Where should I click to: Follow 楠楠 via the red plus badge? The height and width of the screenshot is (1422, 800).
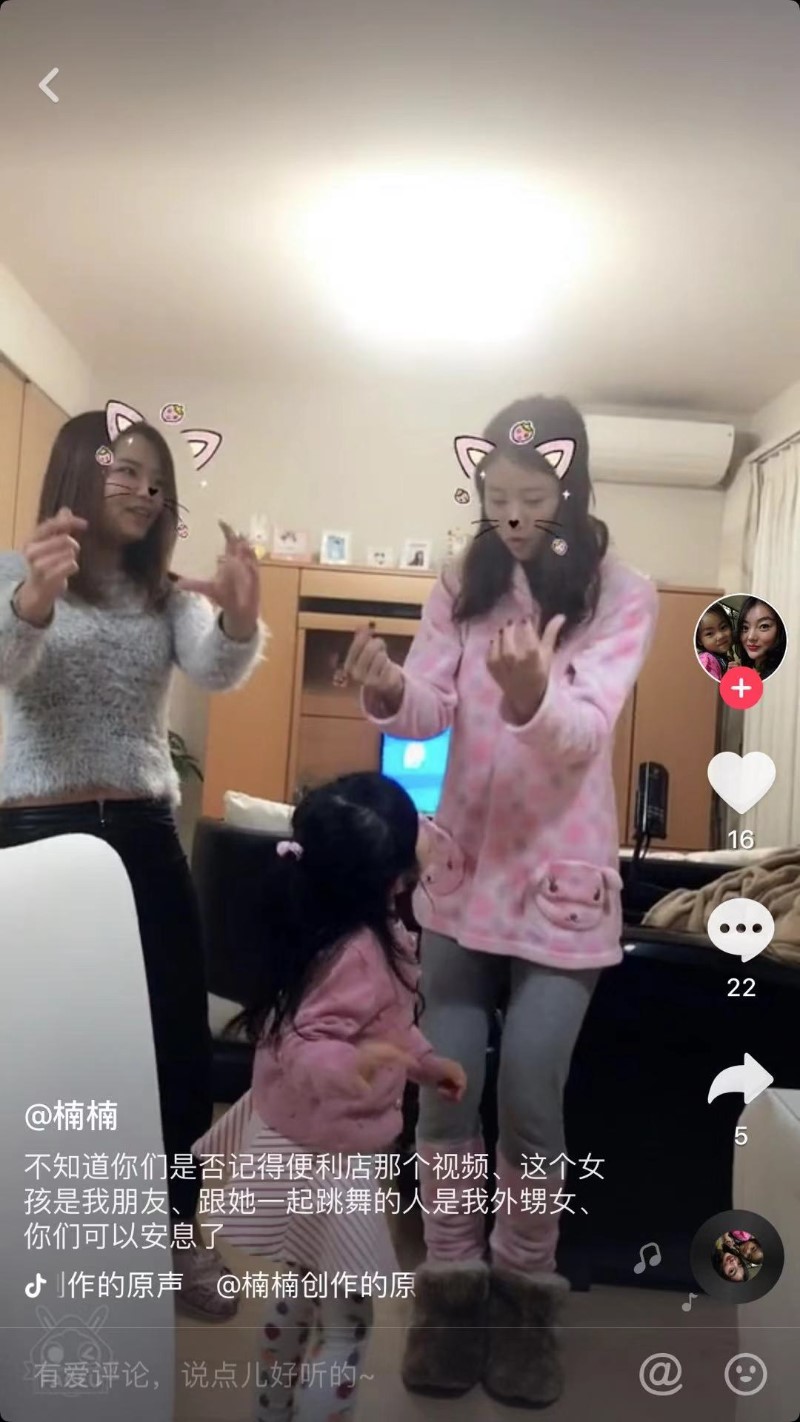tap(741, 689)
